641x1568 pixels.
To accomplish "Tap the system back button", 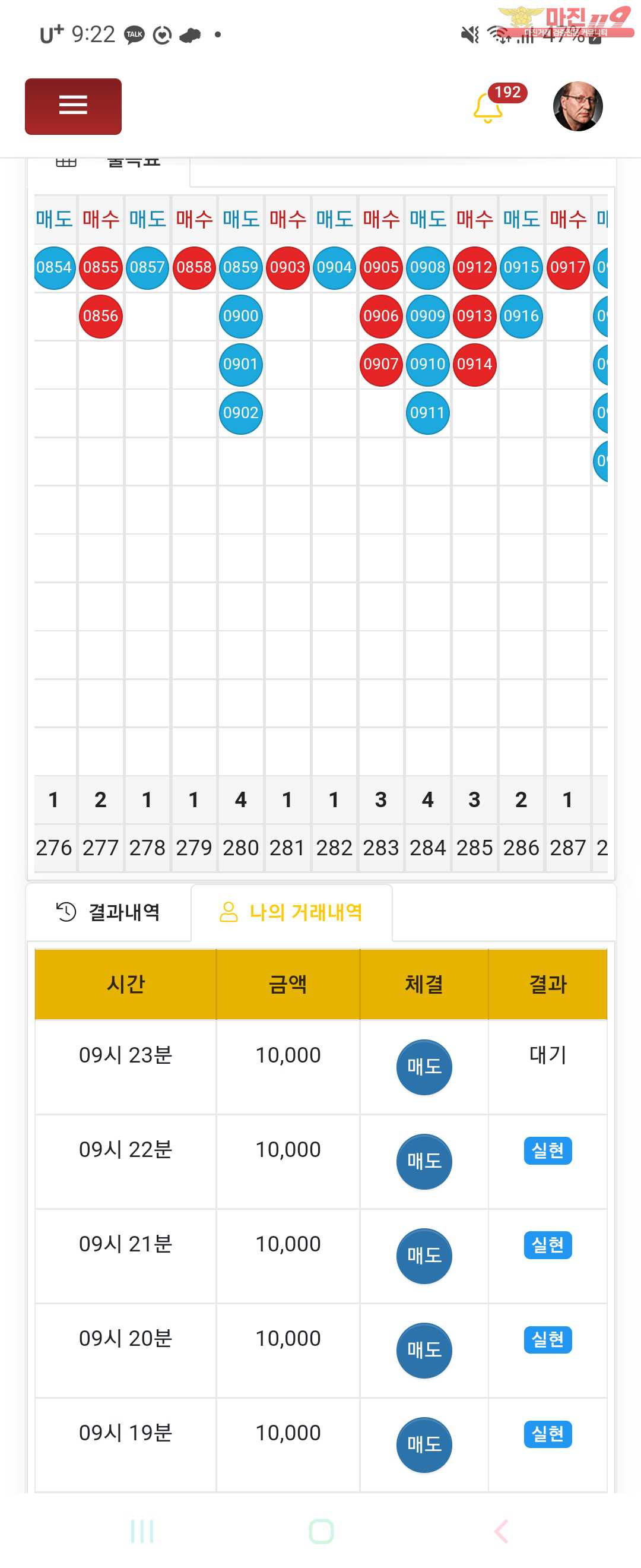I will [x=501, y=1530].
